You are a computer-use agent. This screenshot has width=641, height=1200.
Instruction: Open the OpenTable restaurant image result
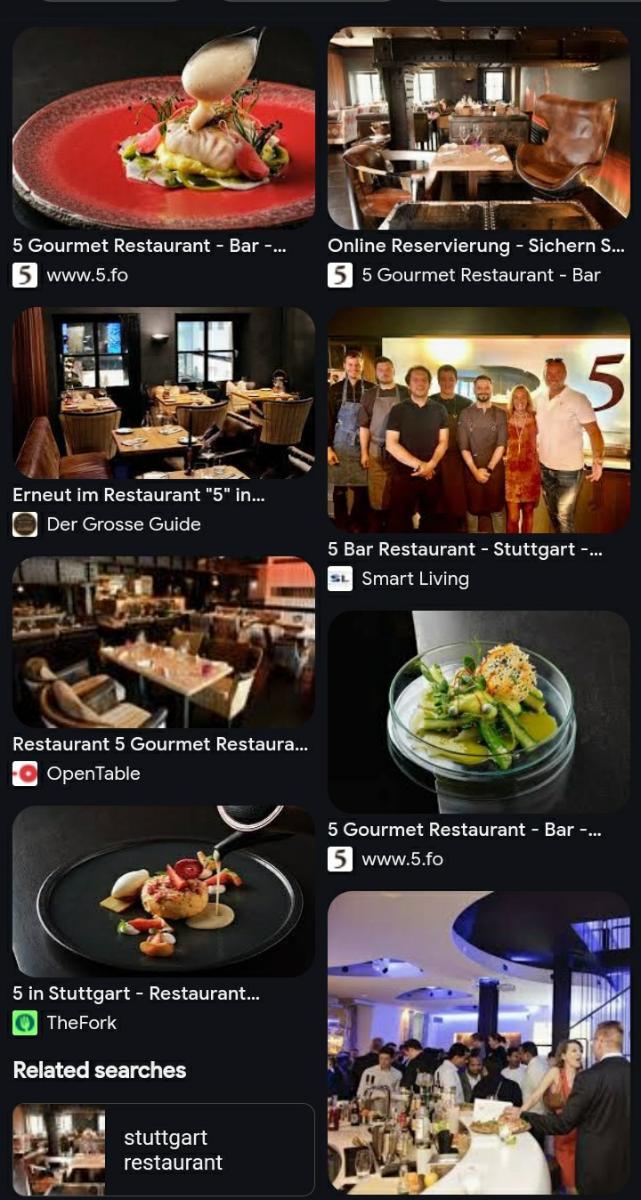pos(163,641)
